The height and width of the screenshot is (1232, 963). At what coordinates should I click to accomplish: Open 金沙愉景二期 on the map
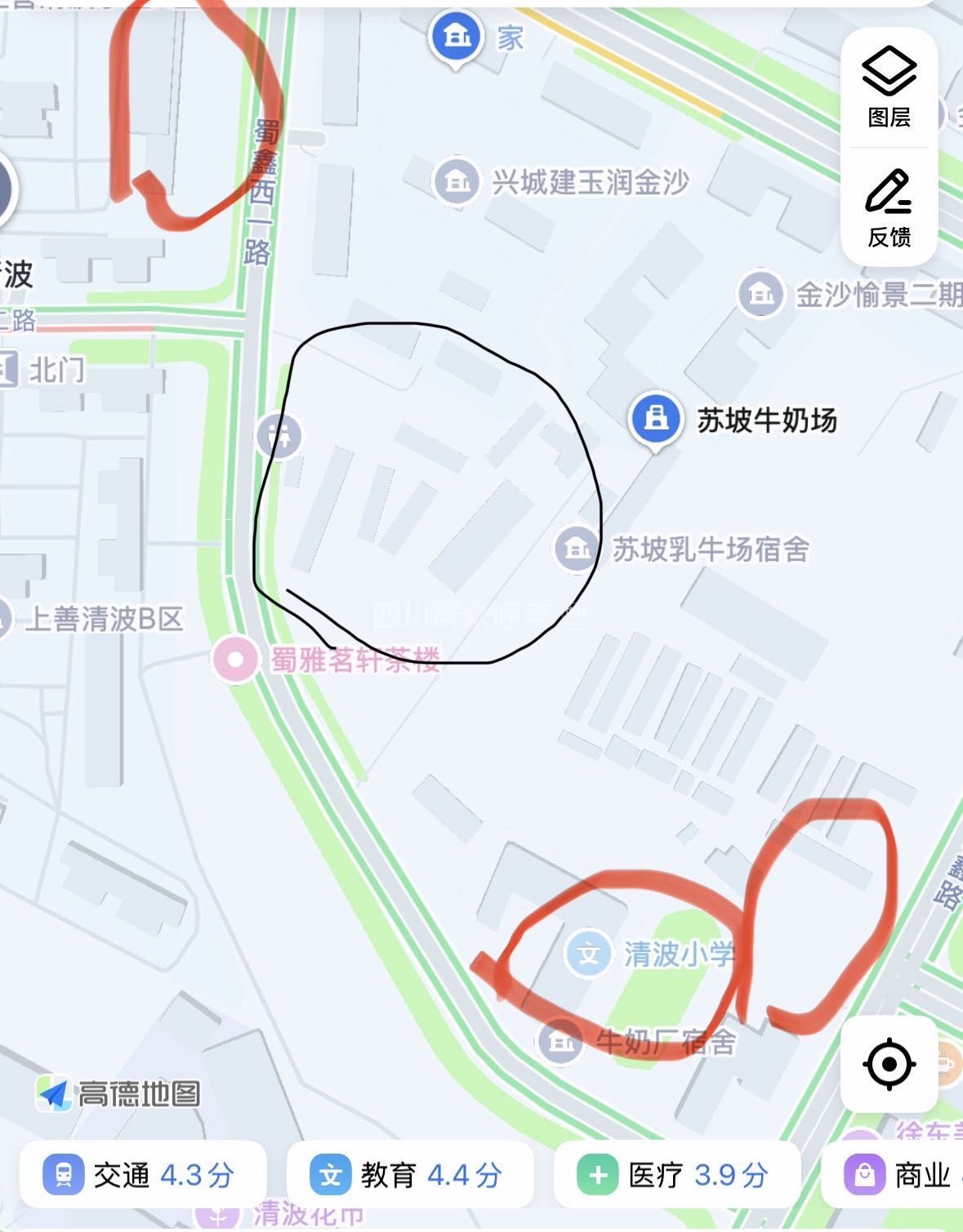pos(761,294)
